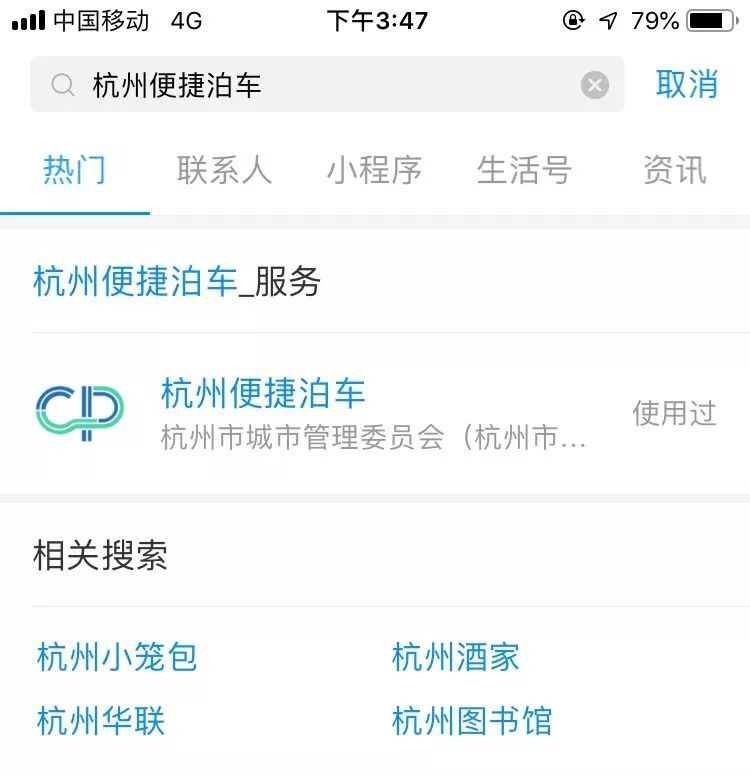The height and width of the screenshot is (775, 750).
Task: Search related term 杭州华联
Action: click(x=101, y=720)
